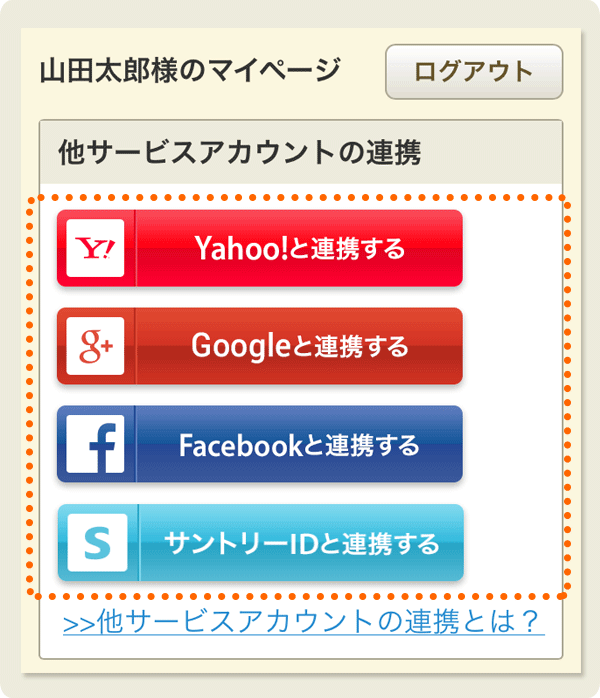Connect with Facebook account
This screenshot has width=600, height=698.
tap(260, 444)
